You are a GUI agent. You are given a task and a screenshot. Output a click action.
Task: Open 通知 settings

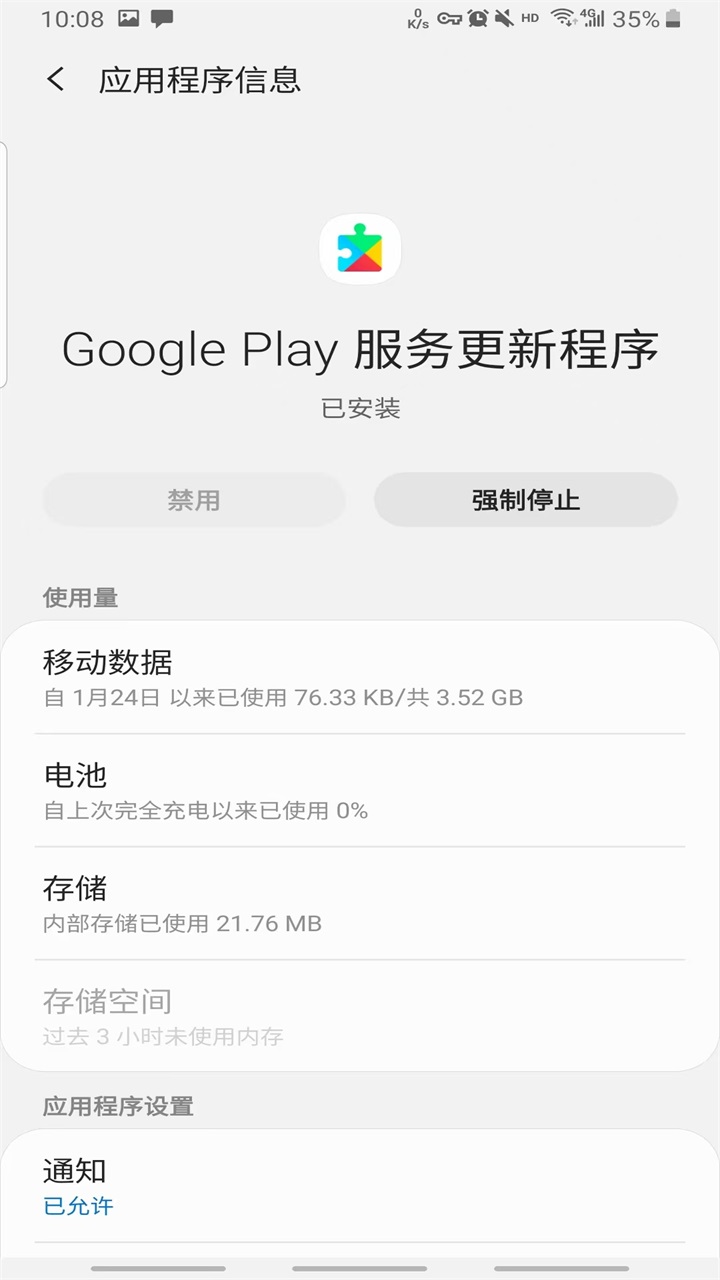coord(360,1187)
